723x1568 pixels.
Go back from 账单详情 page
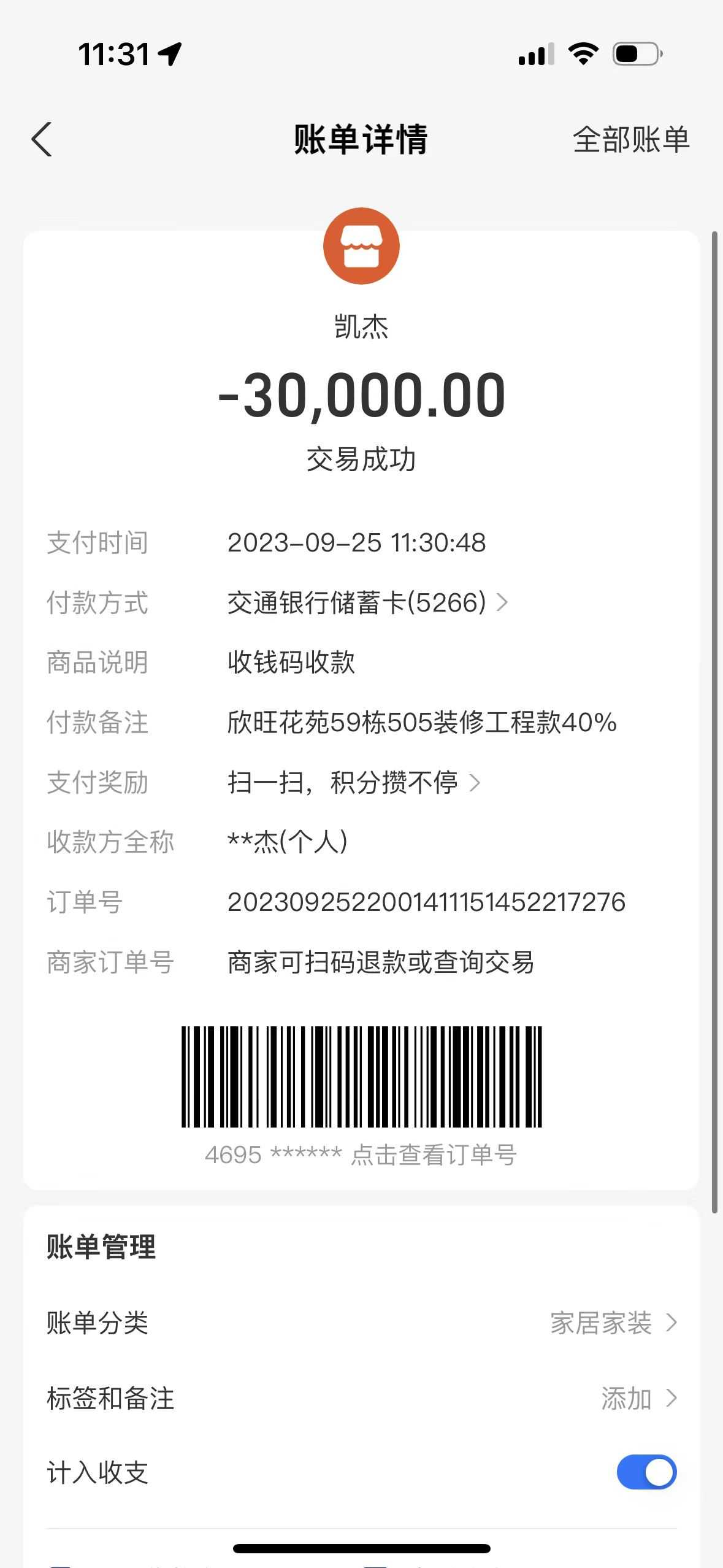(x=42, y=139)
